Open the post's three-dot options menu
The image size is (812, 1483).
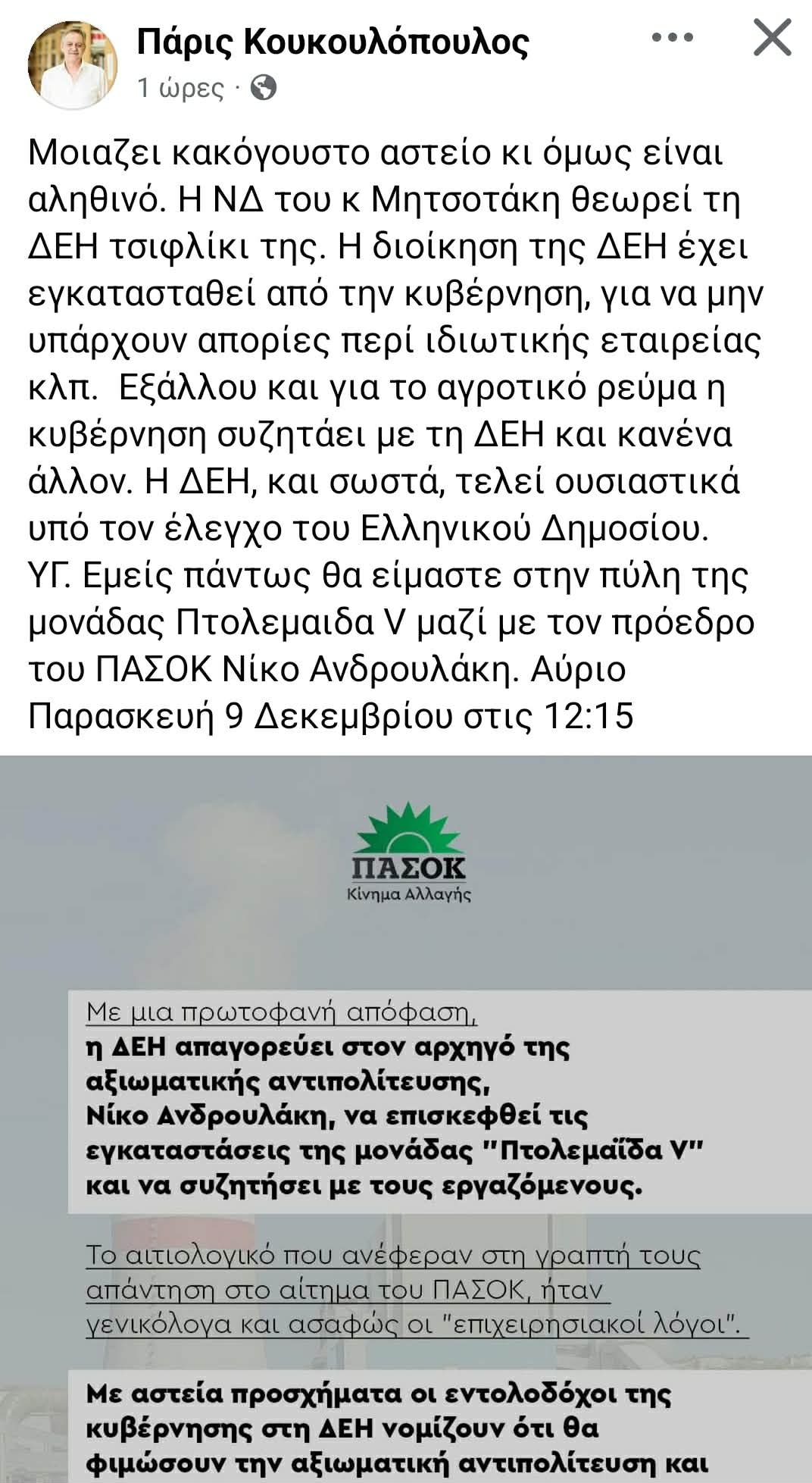[672, 37]
